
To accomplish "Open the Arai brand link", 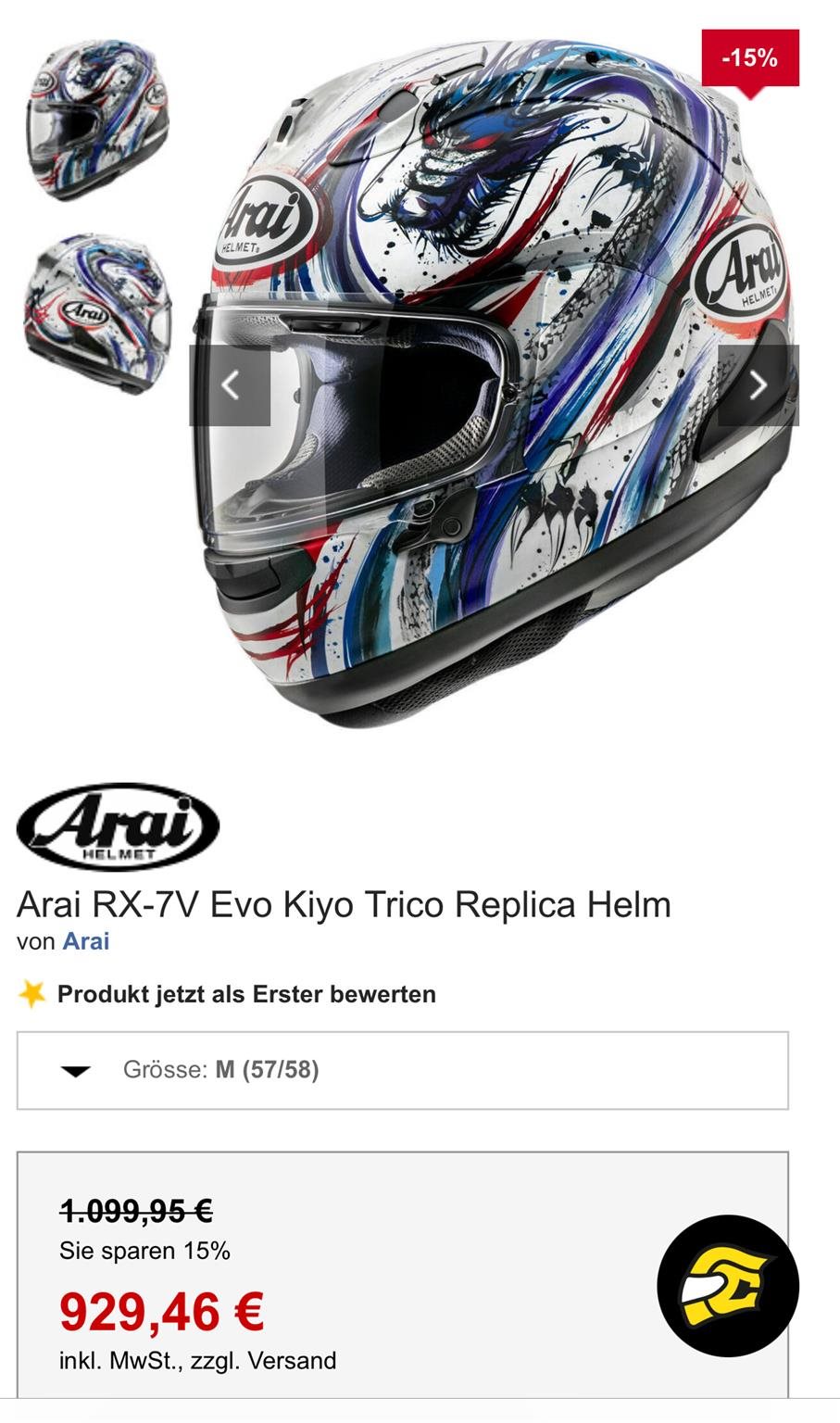I will [86, 941].
